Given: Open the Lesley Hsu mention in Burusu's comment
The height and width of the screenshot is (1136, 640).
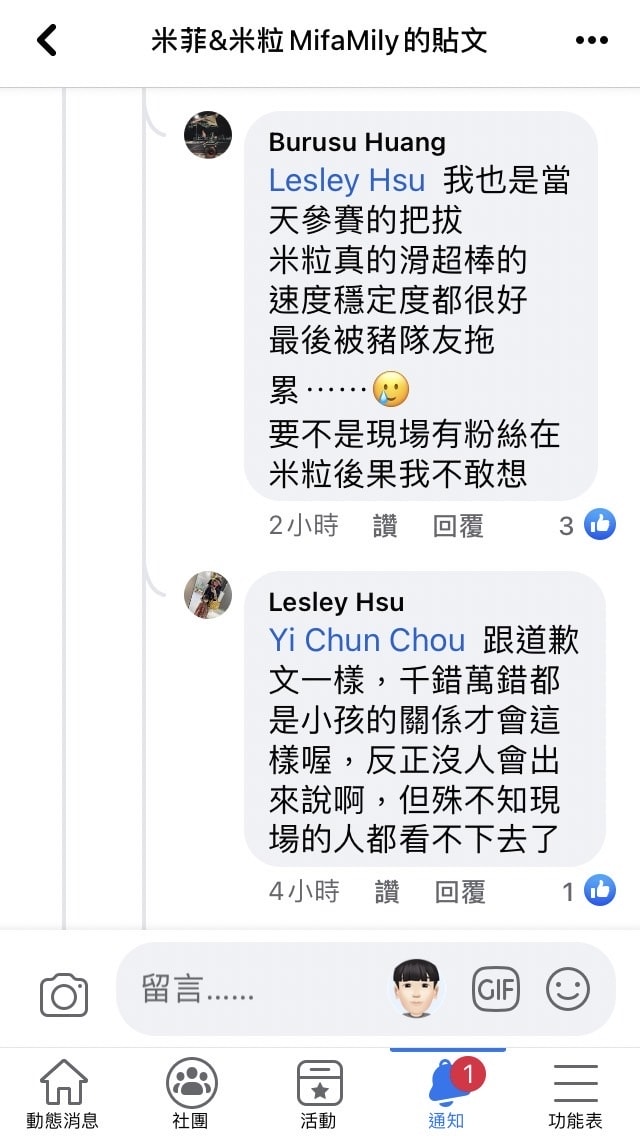Looking at the screenshot, I should 347,181.
